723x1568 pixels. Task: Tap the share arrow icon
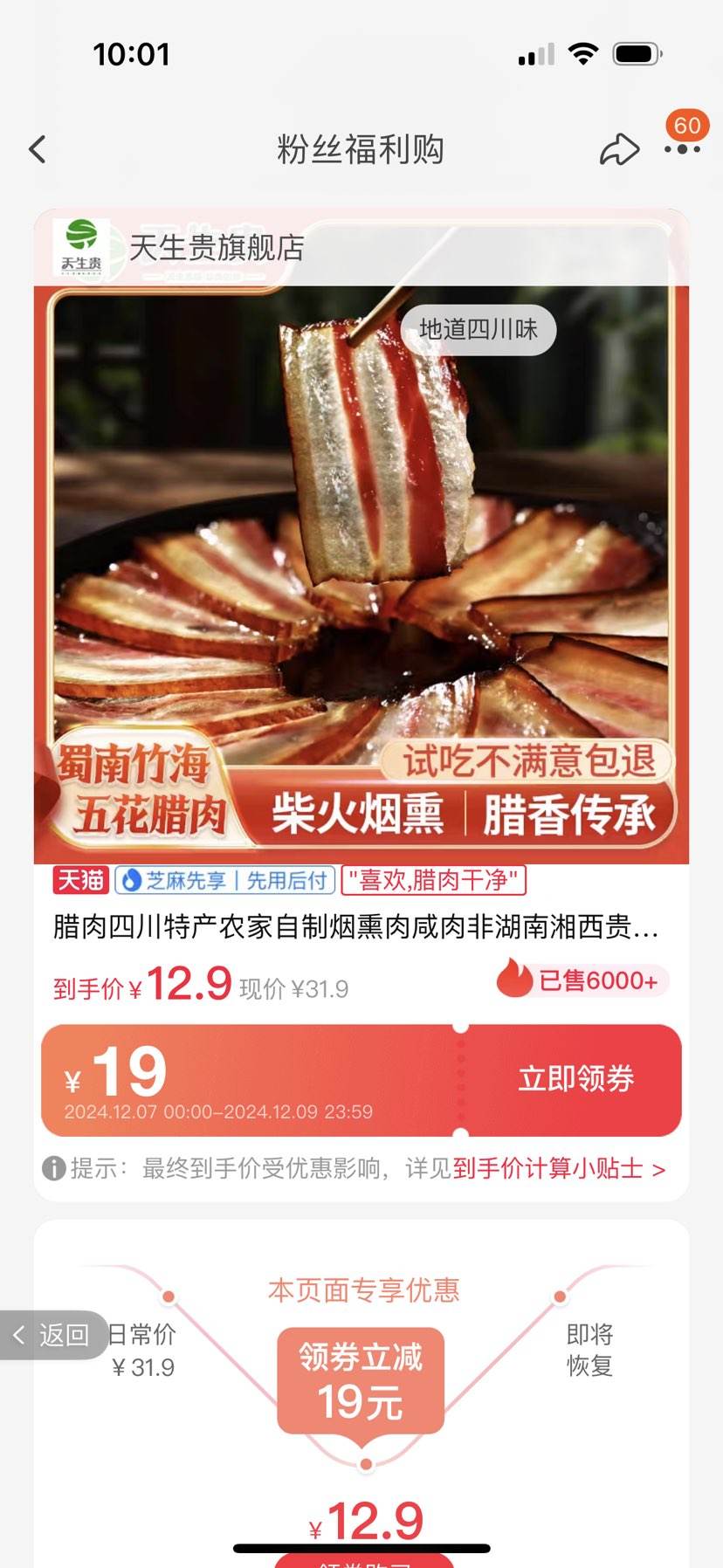(x=620, y=149)
